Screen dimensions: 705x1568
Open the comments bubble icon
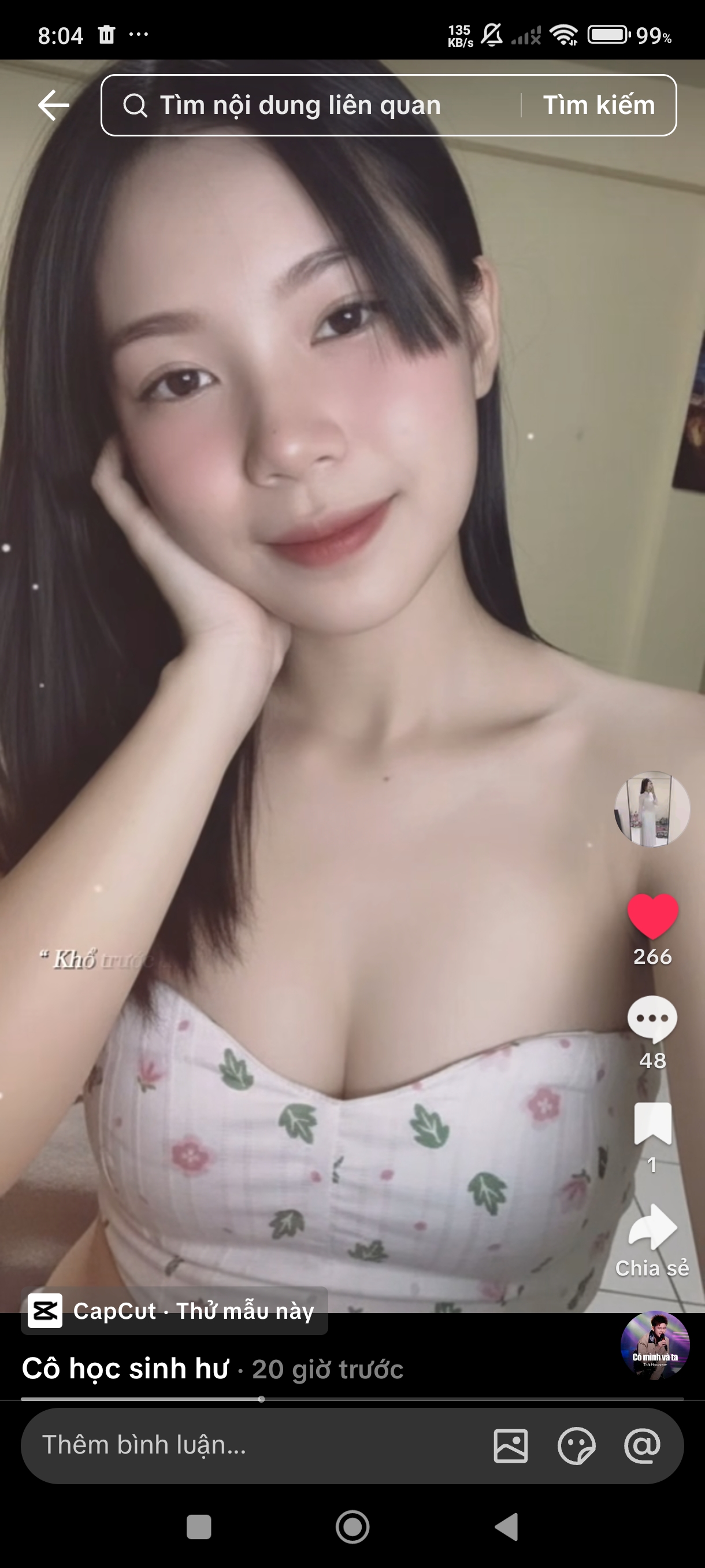(652, 1018)
